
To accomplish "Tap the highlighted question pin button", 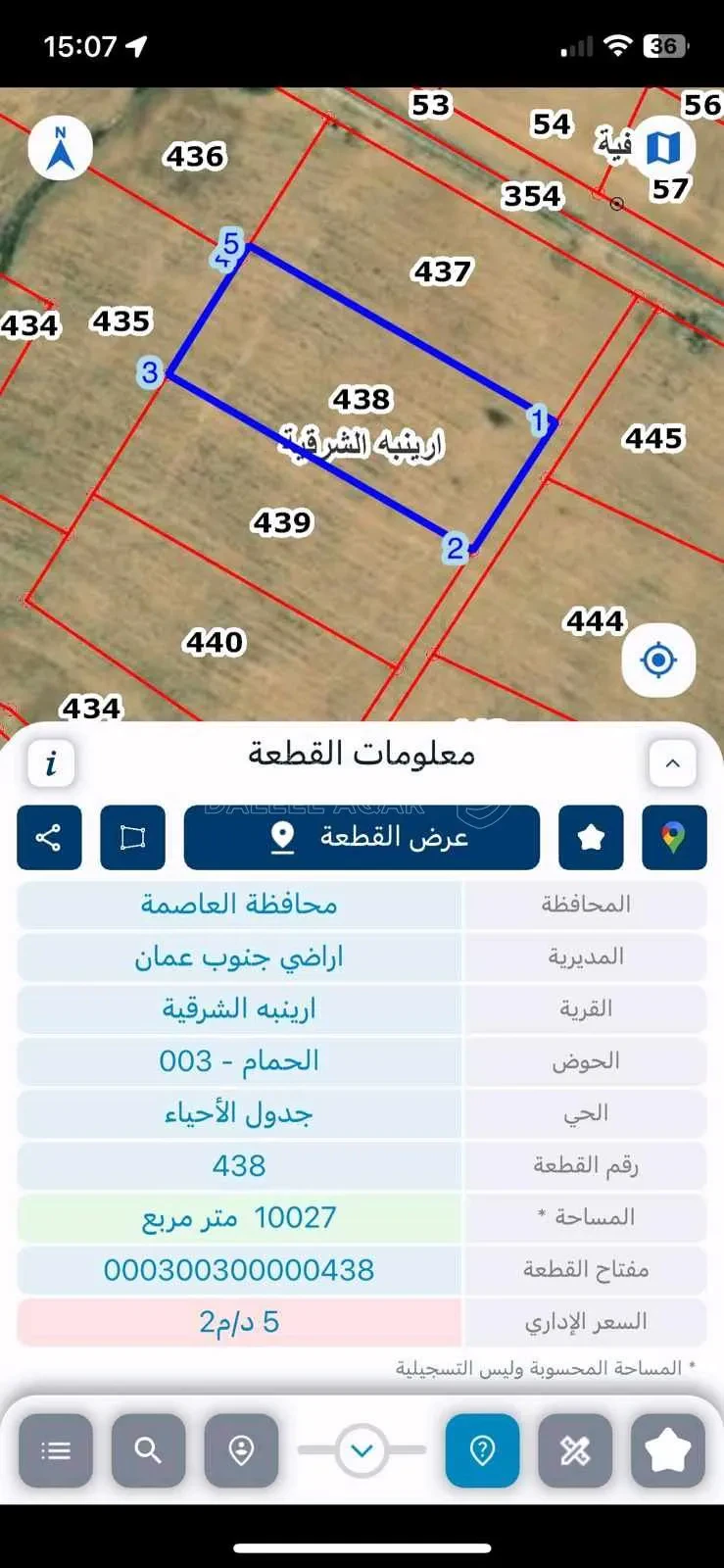I will (x=482, y=1450).
